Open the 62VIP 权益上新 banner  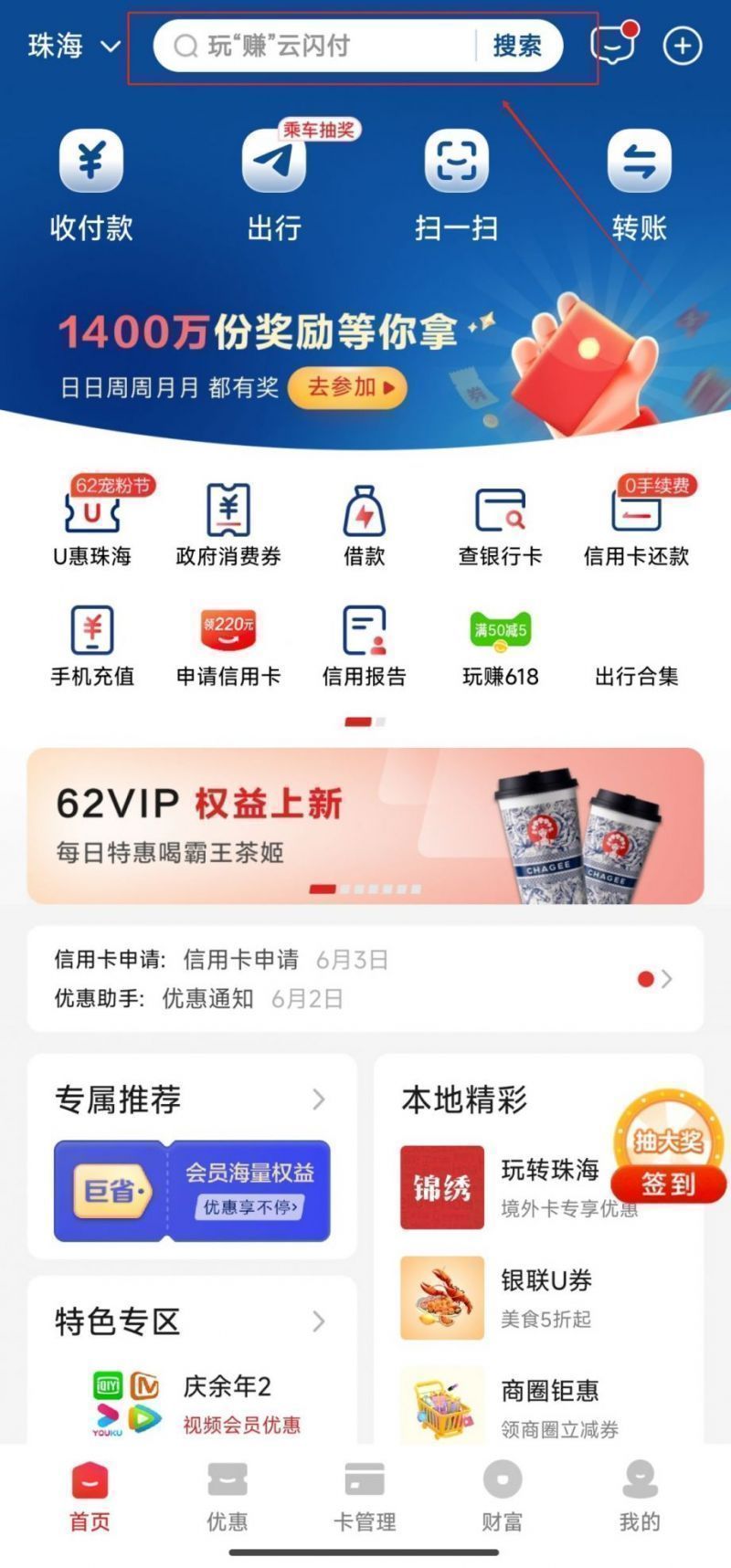(365, 826)
